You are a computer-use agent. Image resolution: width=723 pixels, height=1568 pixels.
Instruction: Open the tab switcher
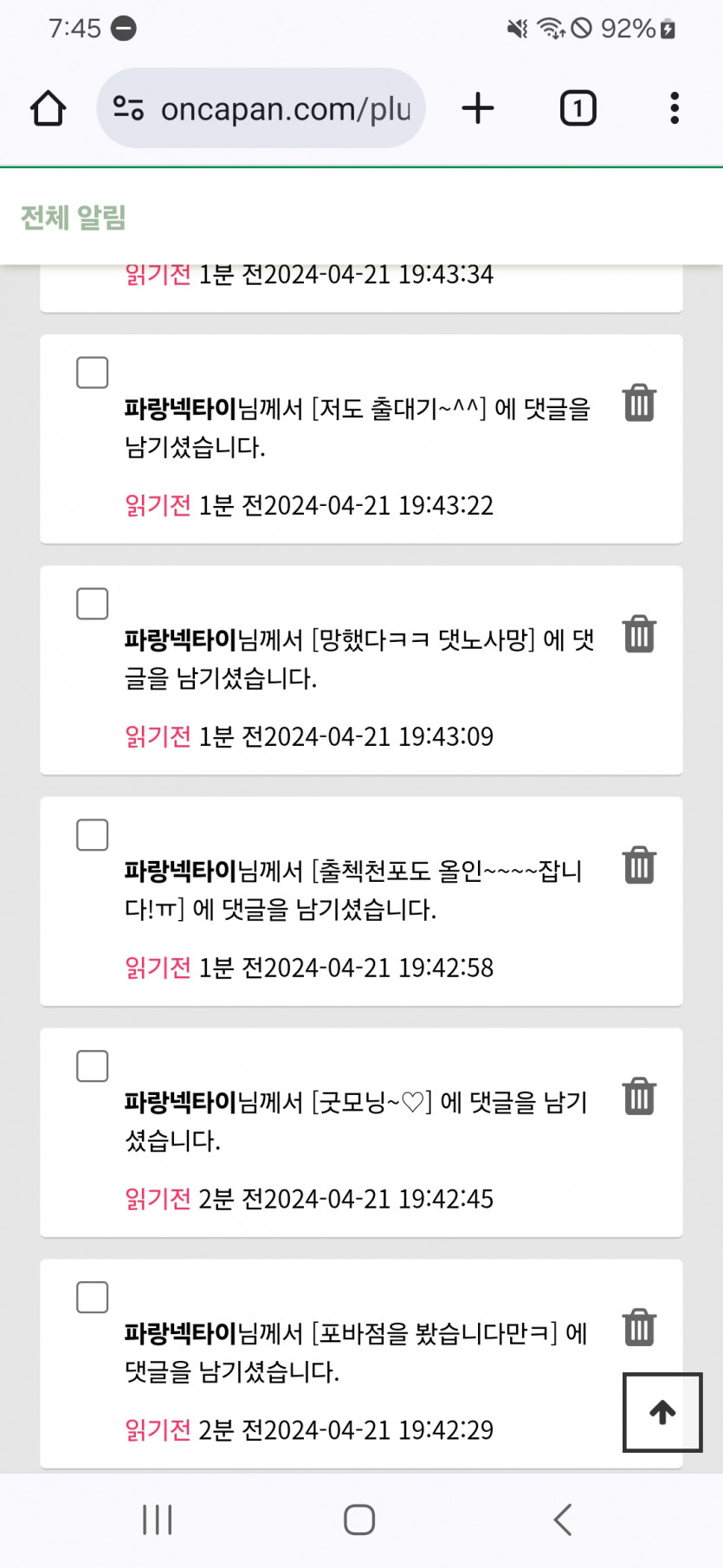click(578, 109)
